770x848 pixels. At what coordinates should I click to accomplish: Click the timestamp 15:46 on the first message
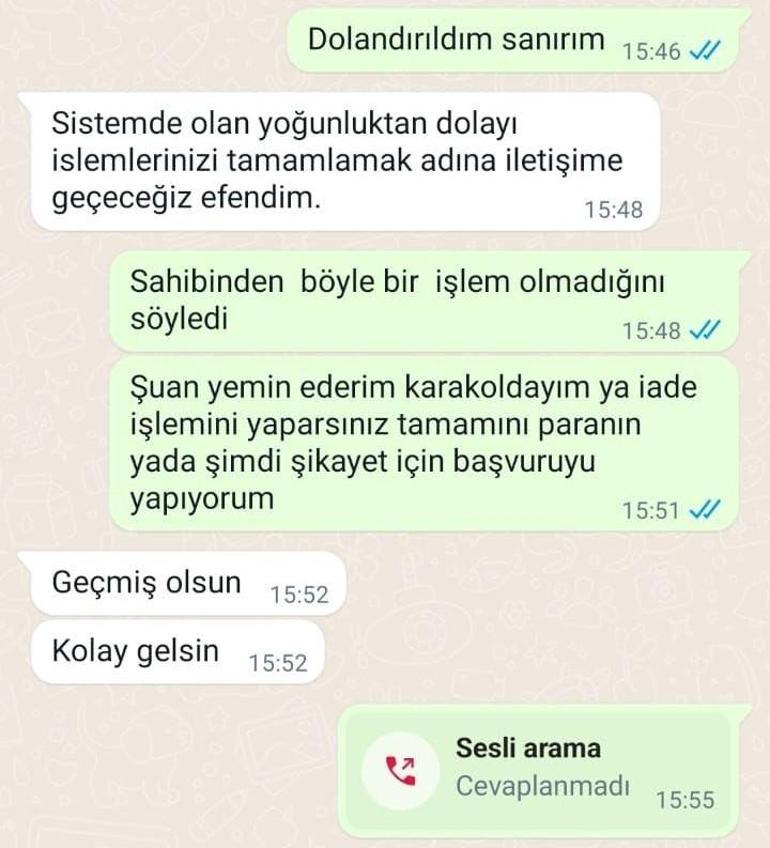(x=652, y=47)
